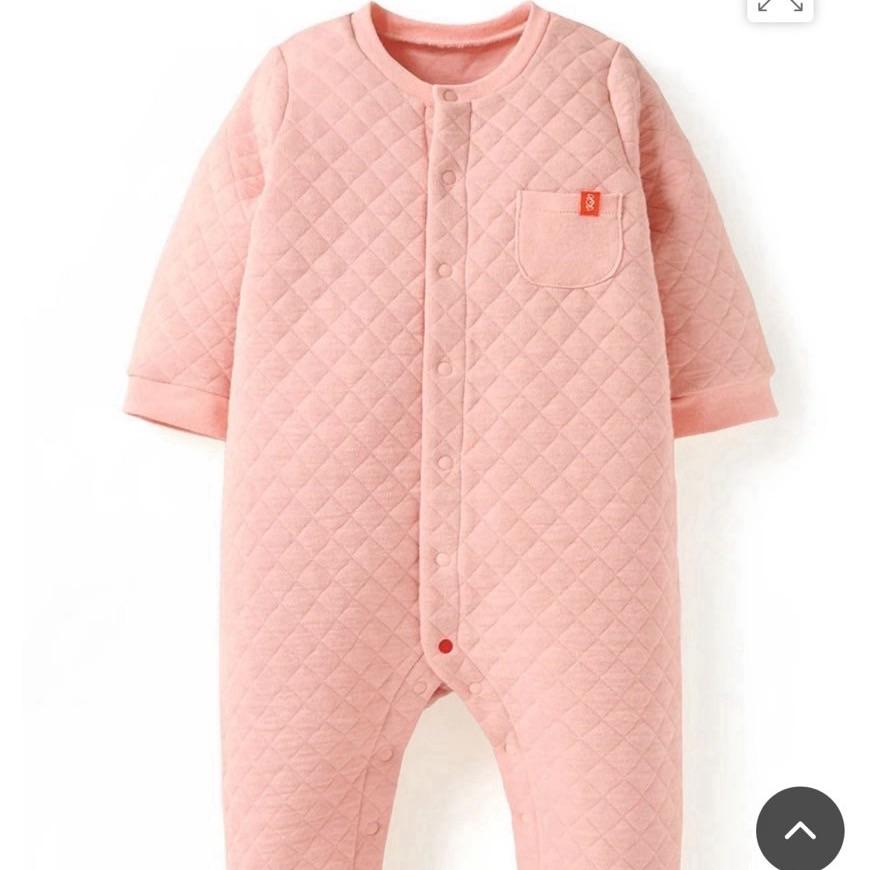Tap the scroll-to-top arrow button
869x870 pixels.
[800, 829]
